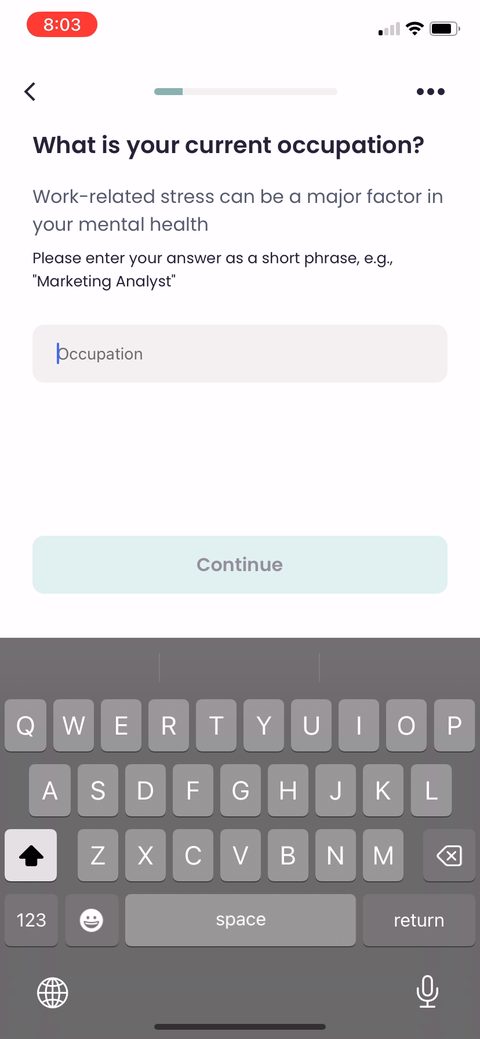
Task: Switch keyboard to 123 numbers layout
Action: [31, 920]
